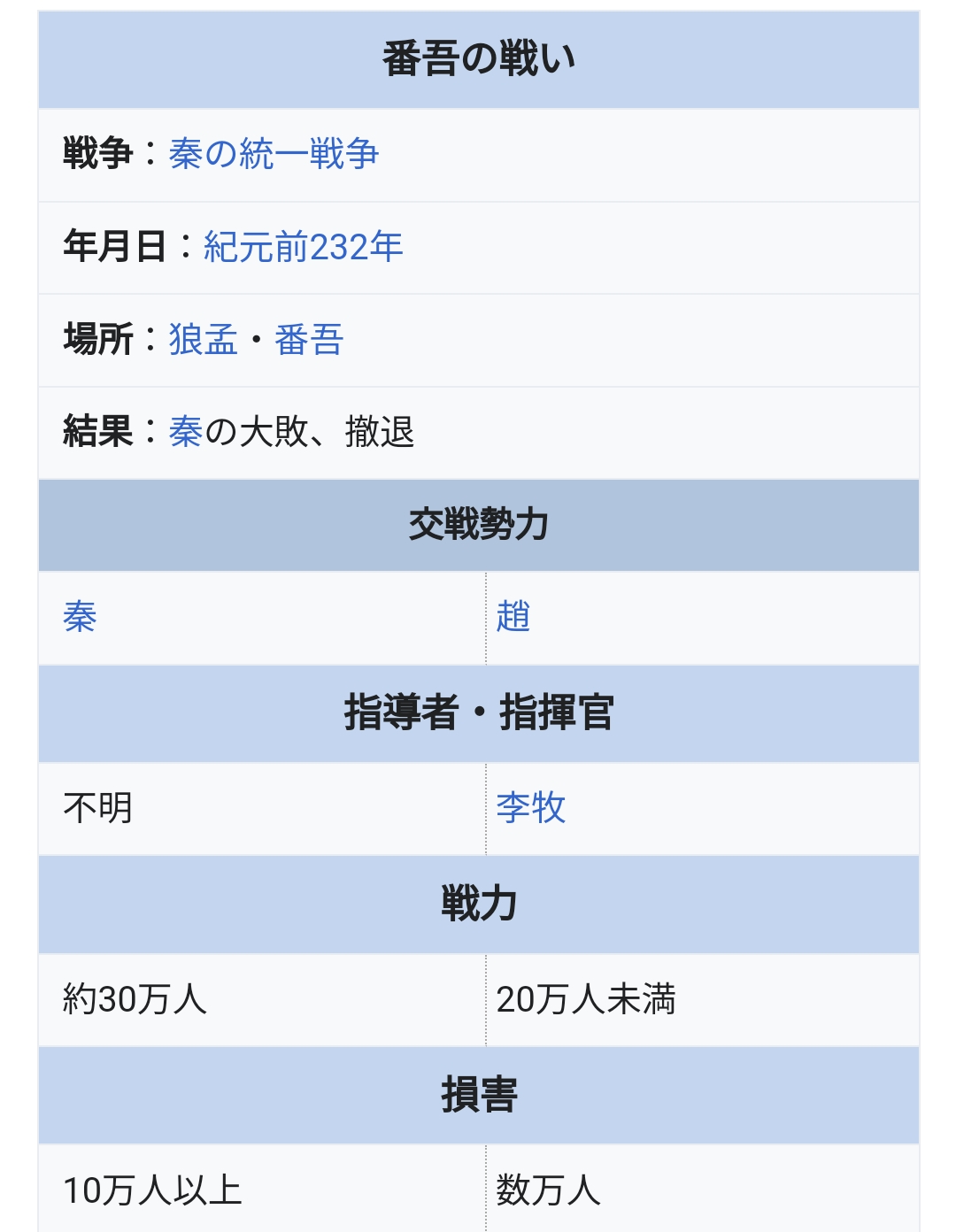956x1232 pixels.
Task: Tap the 秦 link in the 結果 row
Action: coord(186,432)
